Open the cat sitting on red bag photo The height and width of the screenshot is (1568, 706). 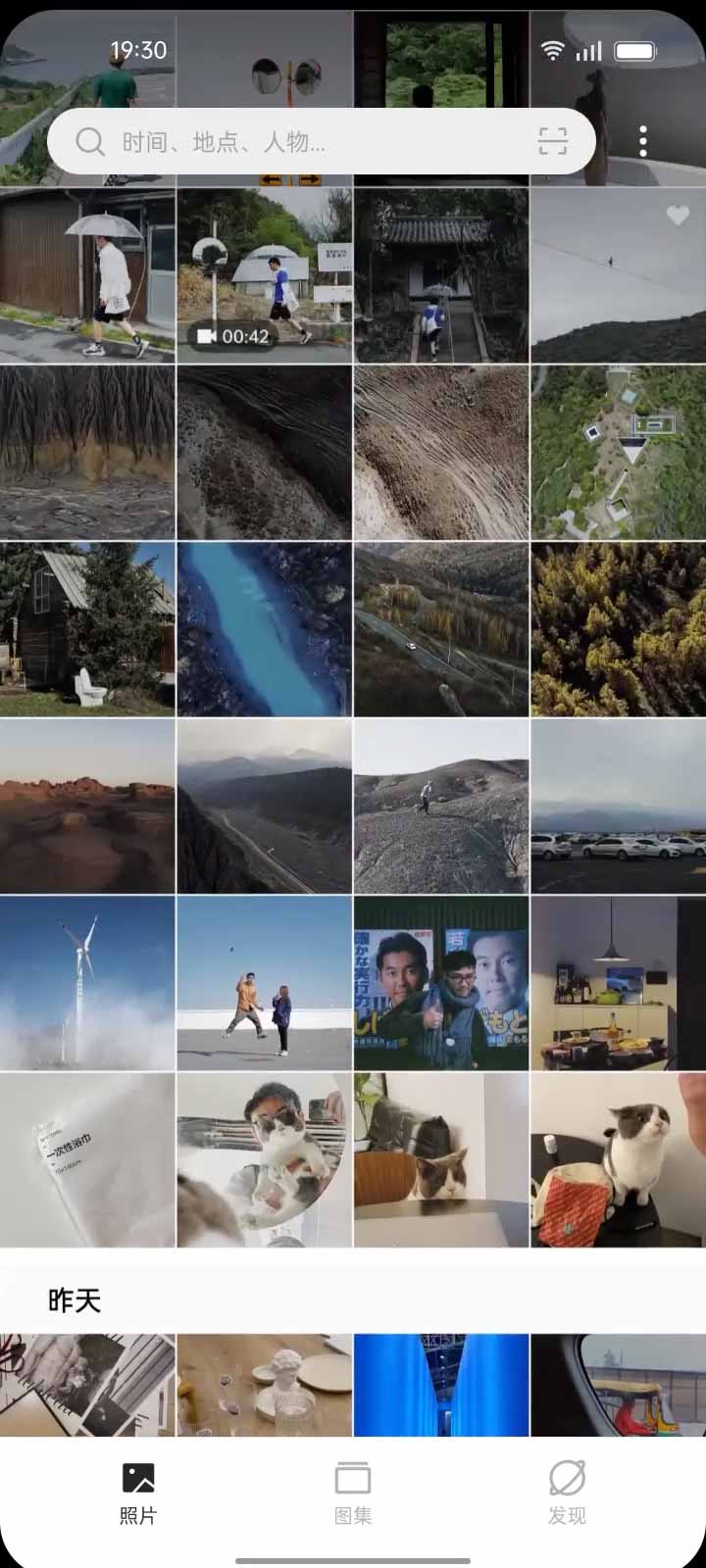tap(618, 1158)
